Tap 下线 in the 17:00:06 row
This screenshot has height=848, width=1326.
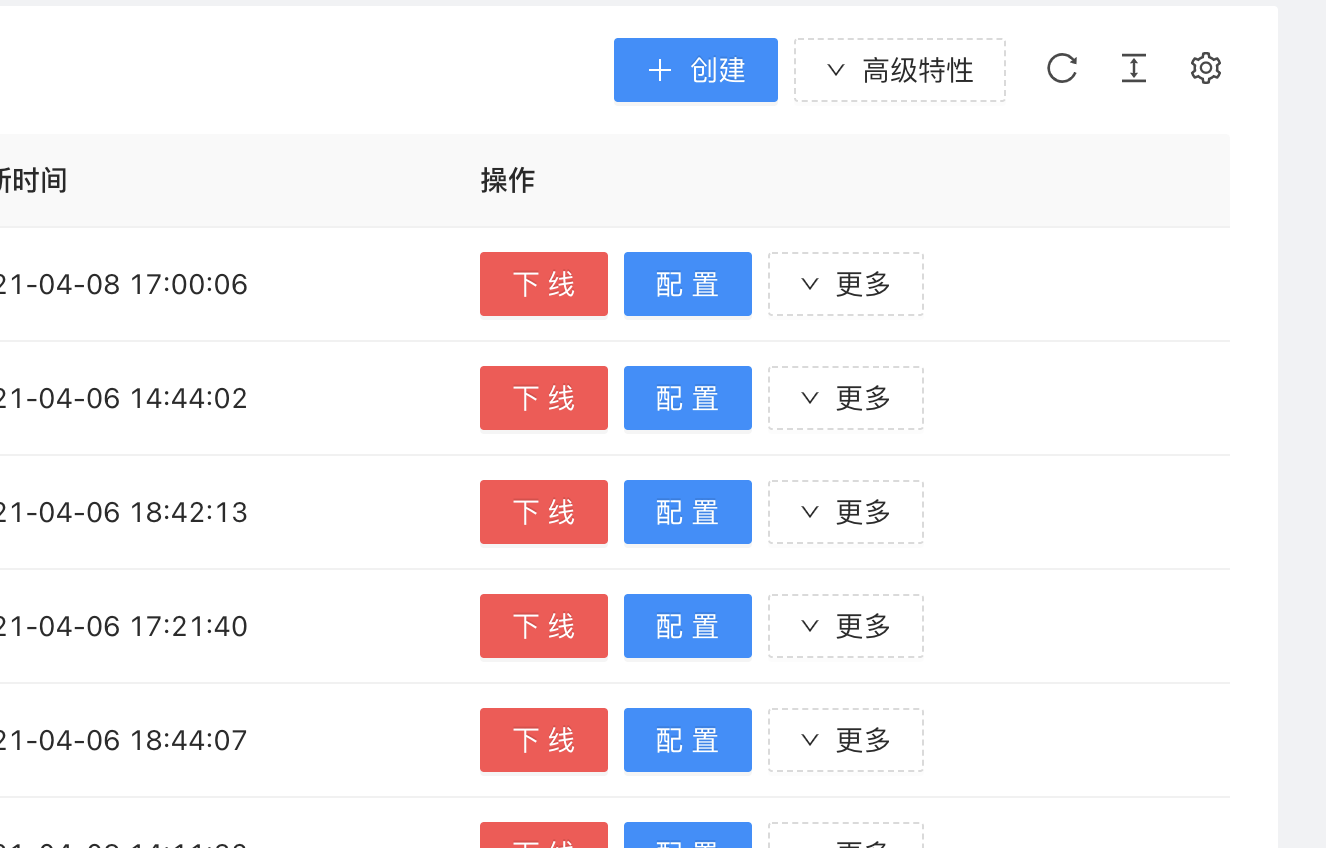[544, 284]
